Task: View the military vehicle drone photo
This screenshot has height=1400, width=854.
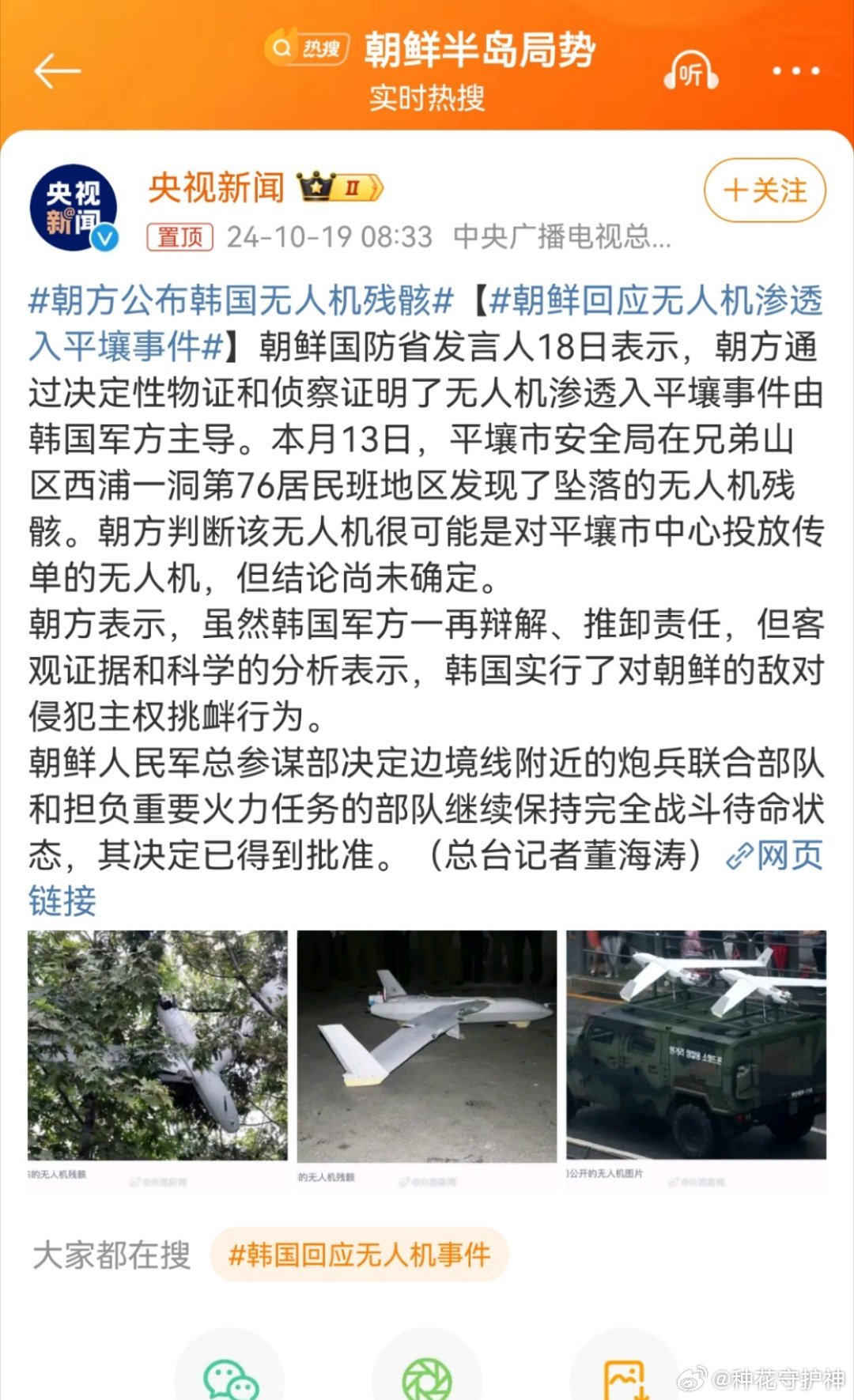Action: point(697,1045)
